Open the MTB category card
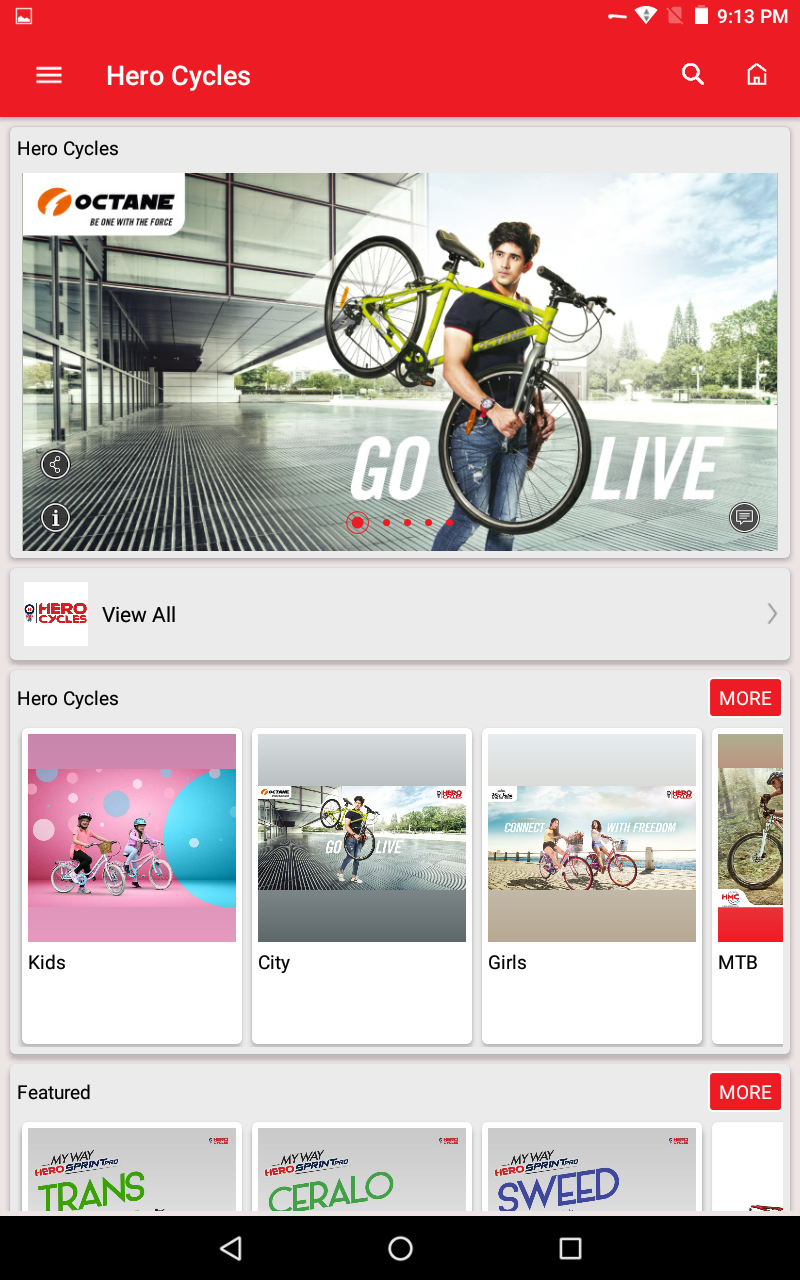 click(750, 885)
